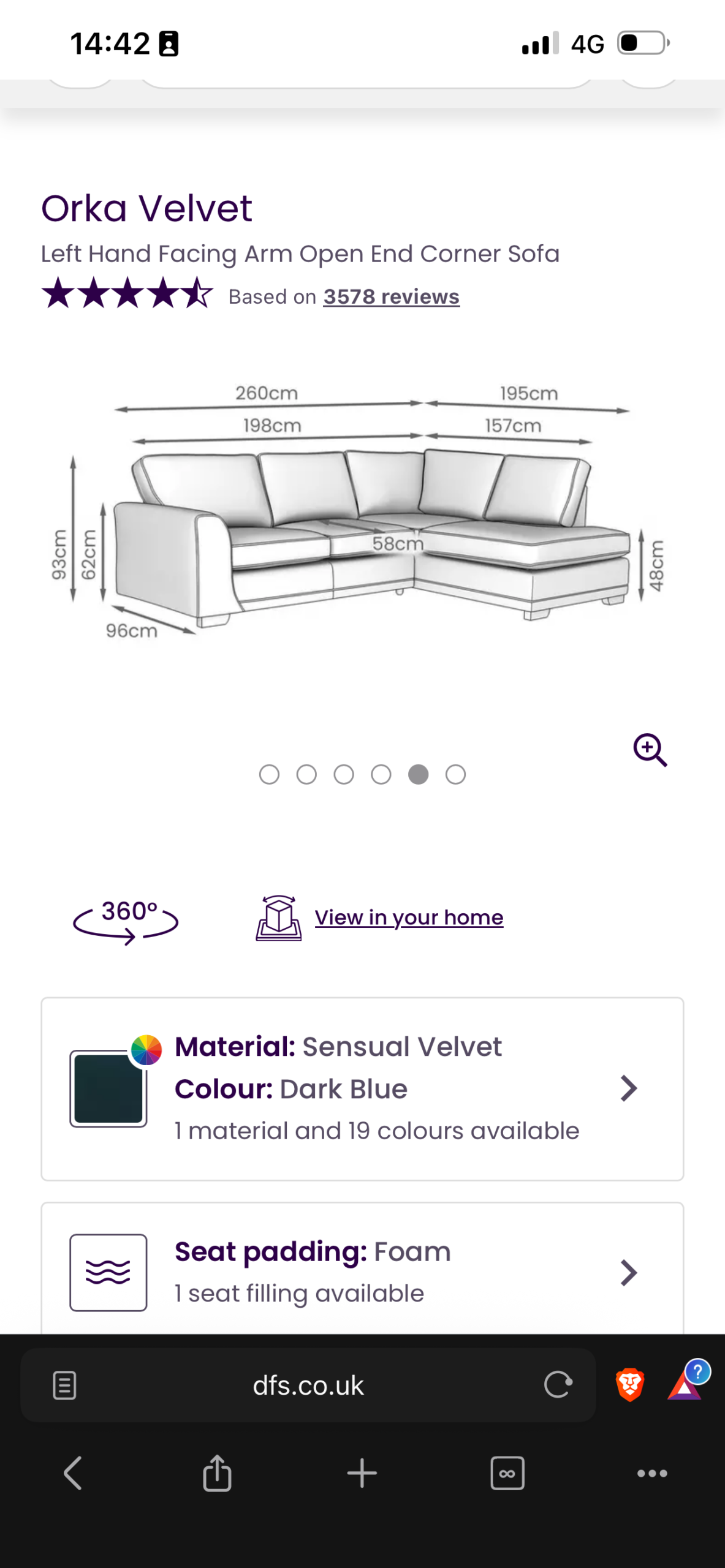Go to the first image dot
Screen dimensions: 725x1568
pos(269,775)
